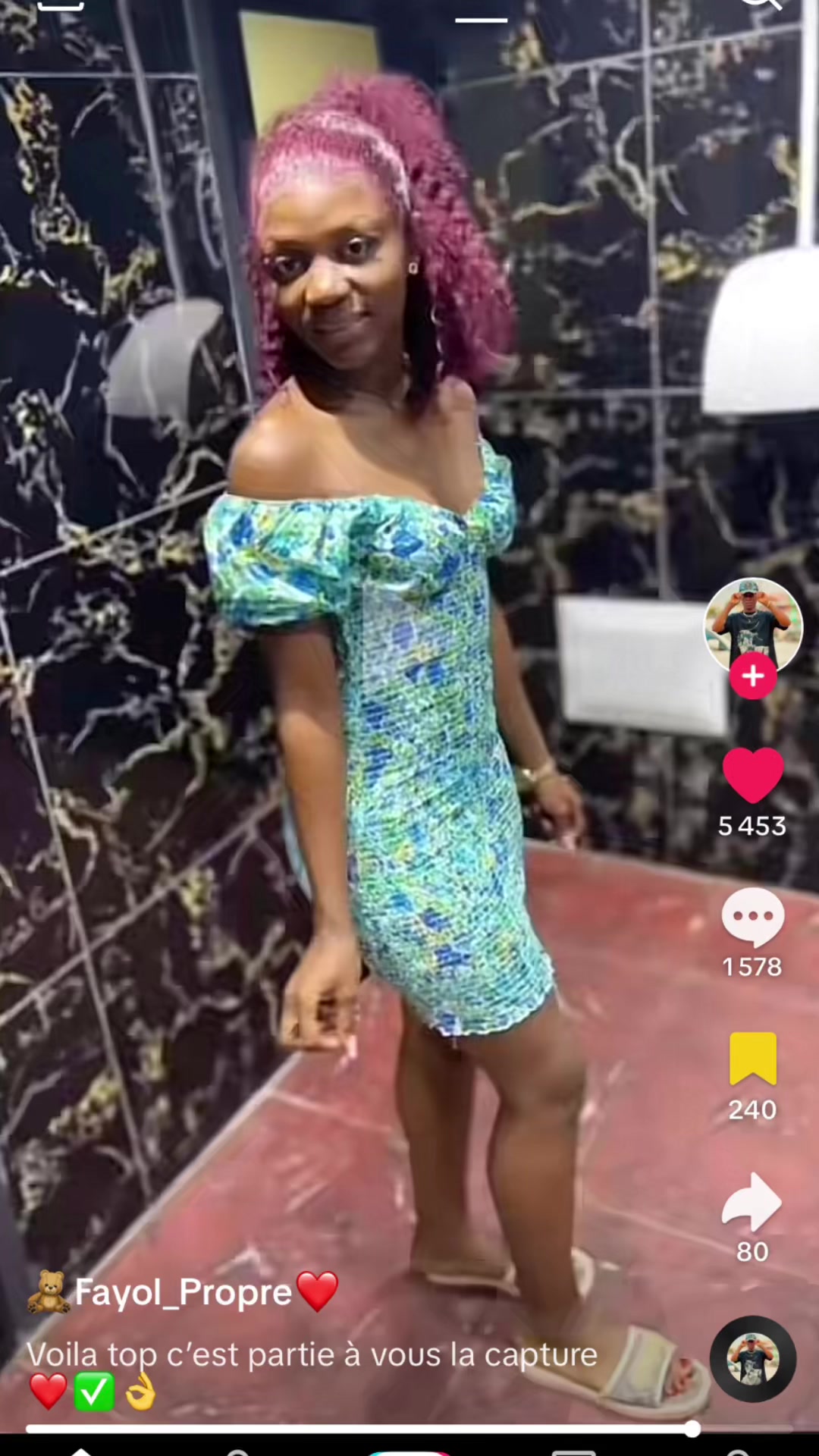This screenshot has width=819, height=1456.
Task: Open the comments with 1578 replies
Action: click(752, 918)
